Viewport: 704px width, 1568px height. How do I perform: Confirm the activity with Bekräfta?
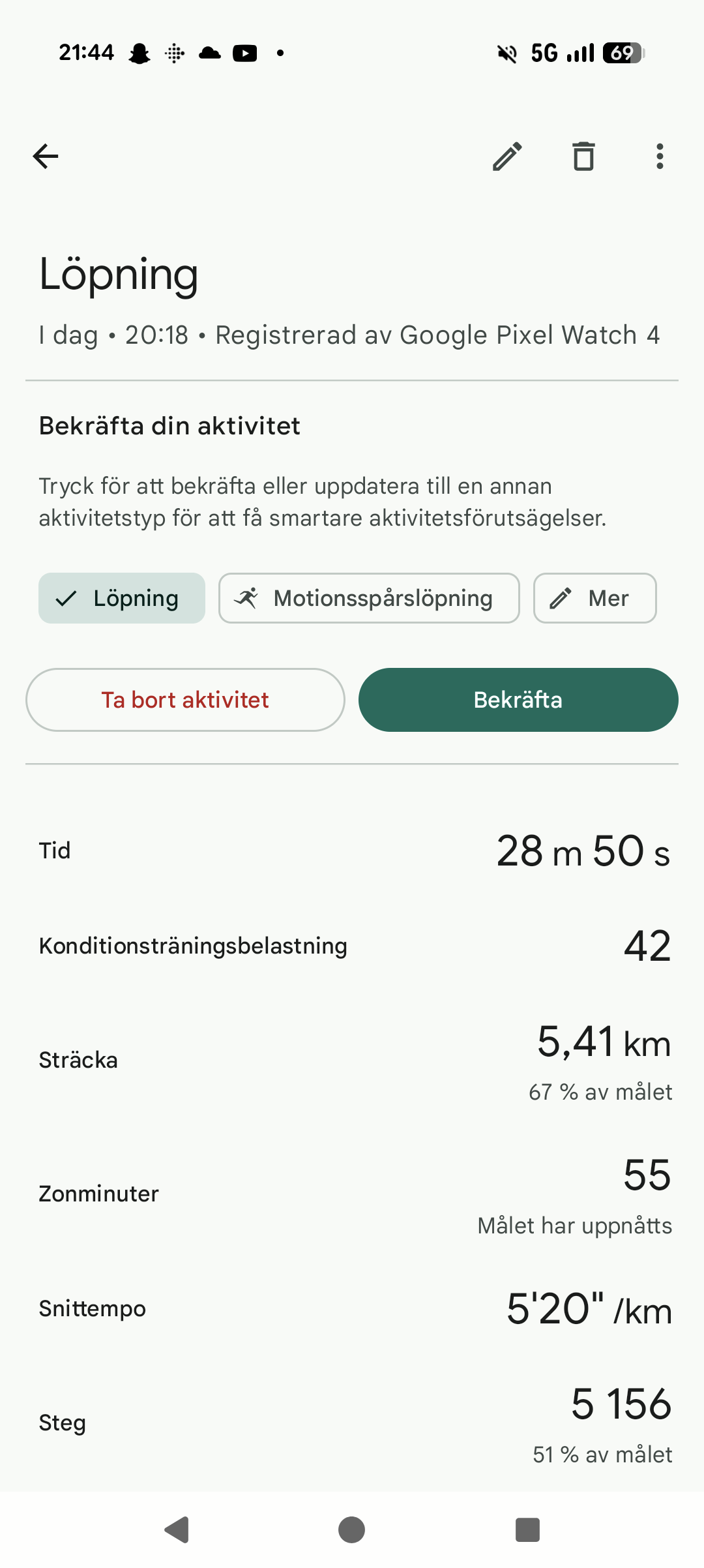[x=518, y=700]
